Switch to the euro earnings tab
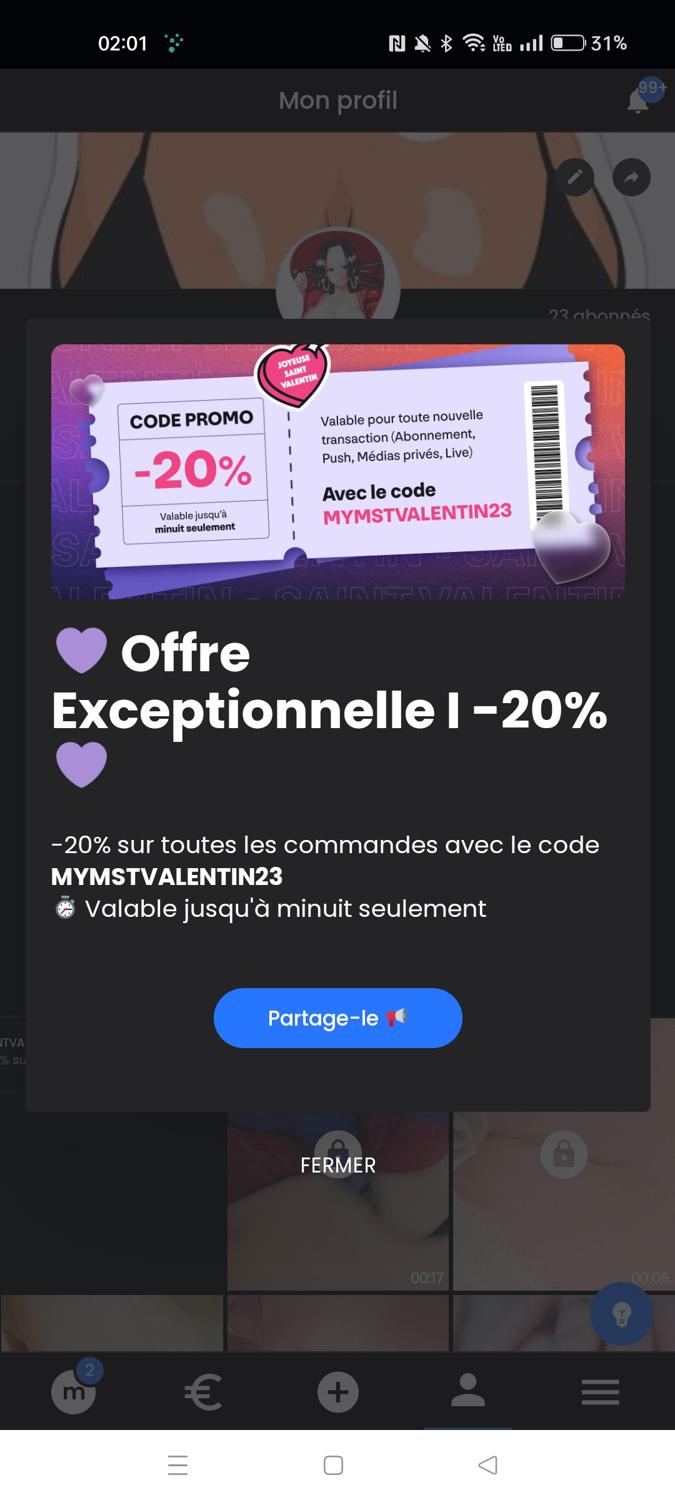The image size is (675, 1500). [203, 1391]
